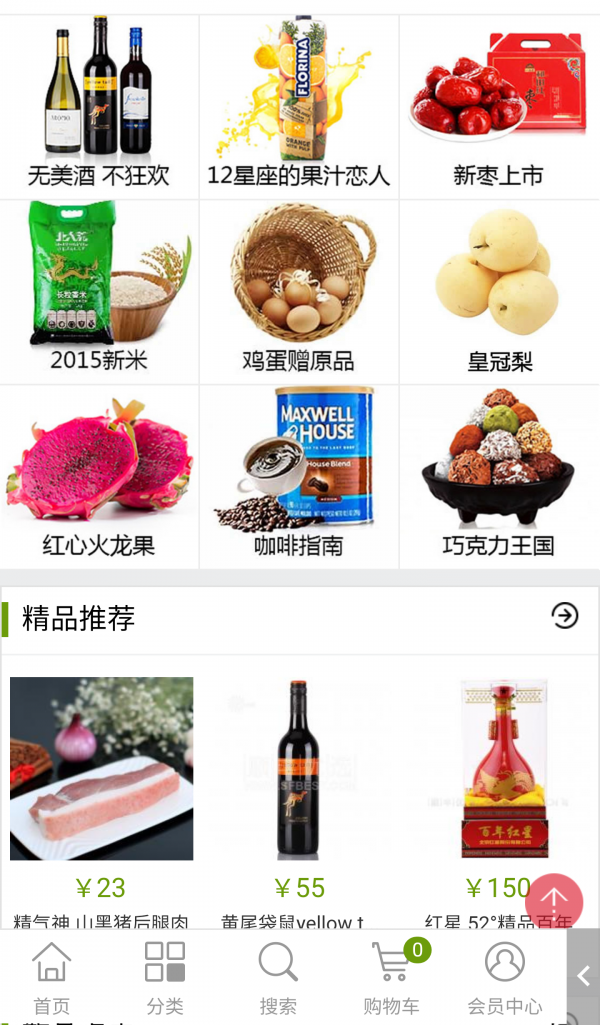Image resolution: width=600 pixels, height=1025 pixels.
Task: Go to the 首页 home tab
Action: point(52,978)
